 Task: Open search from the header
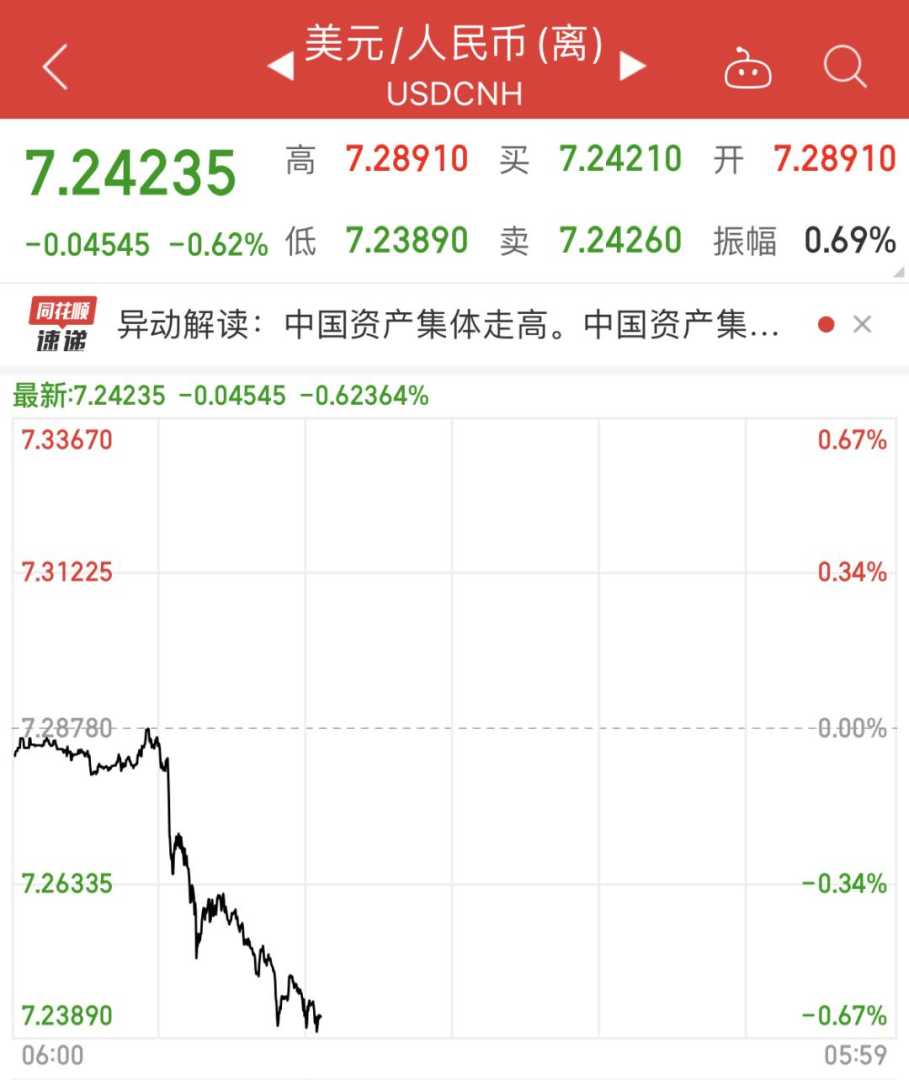(845, 67)
